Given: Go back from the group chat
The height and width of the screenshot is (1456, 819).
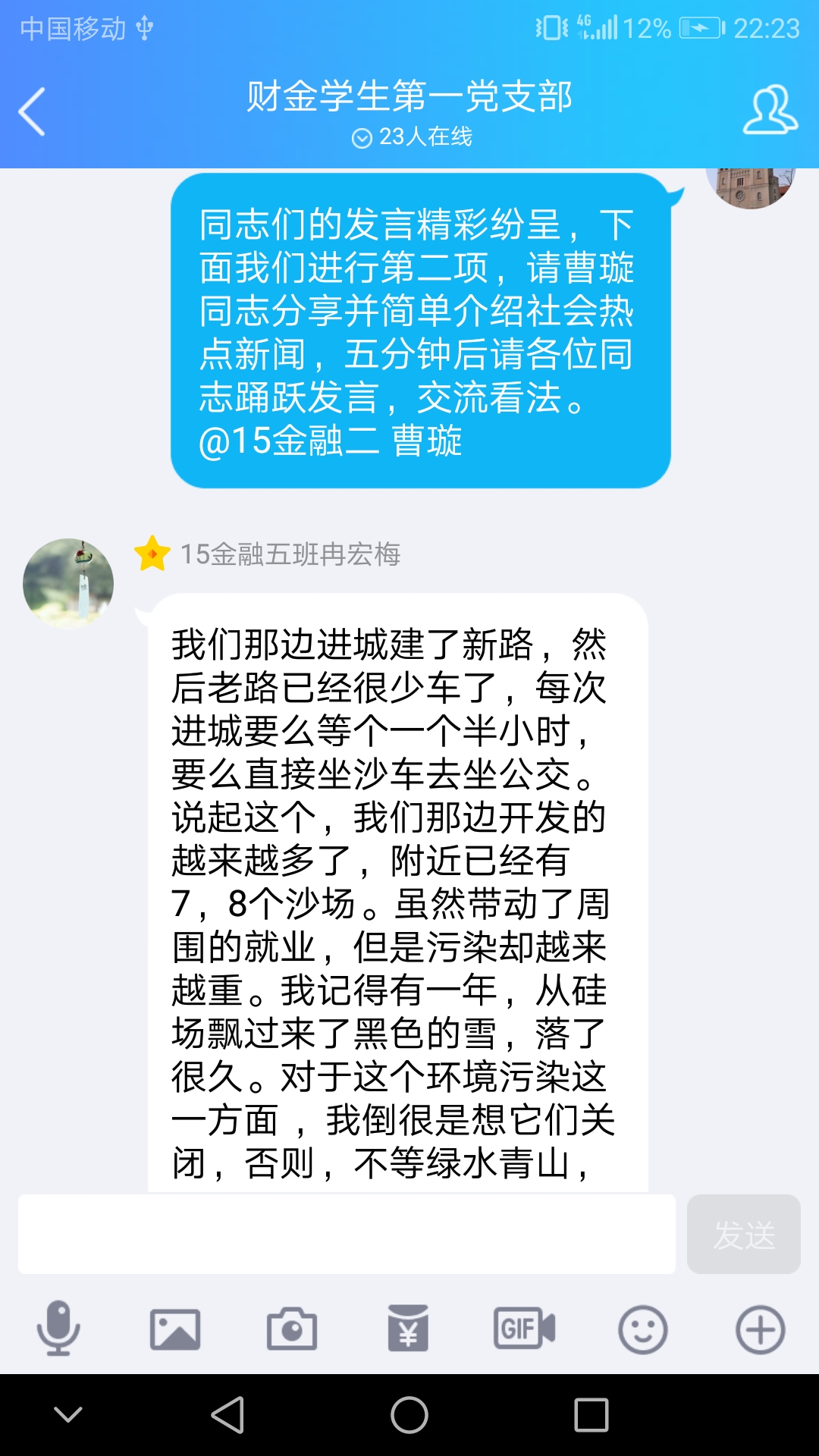Looking at the screenshot, I should click(32, 111).
